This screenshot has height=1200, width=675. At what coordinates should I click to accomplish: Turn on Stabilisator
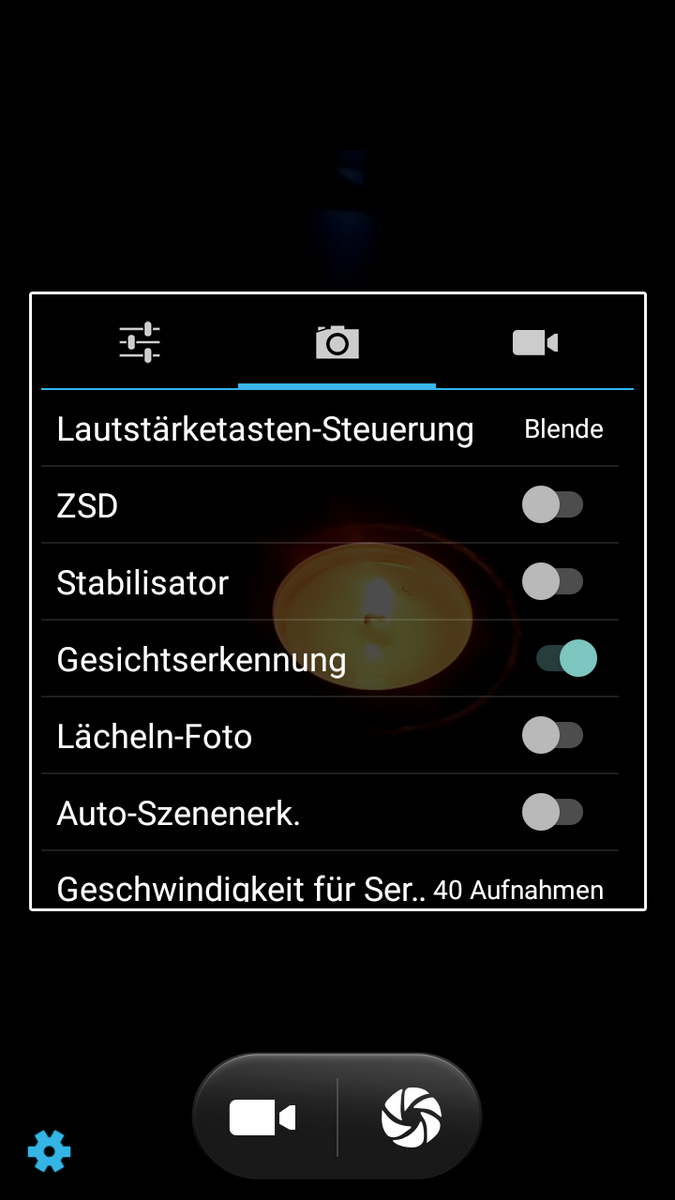(552, 581)
